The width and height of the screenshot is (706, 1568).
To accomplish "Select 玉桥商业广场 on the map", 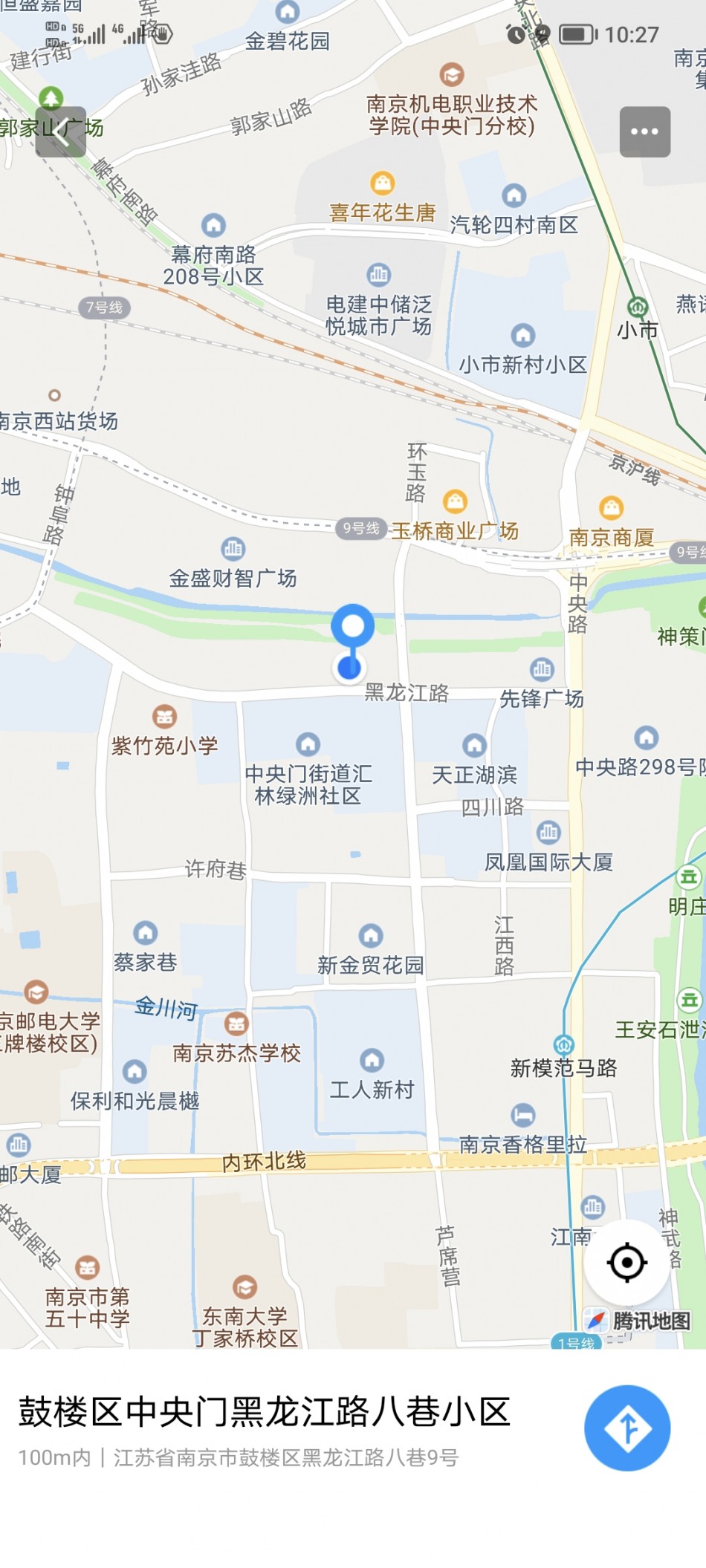I will (455, 502).
